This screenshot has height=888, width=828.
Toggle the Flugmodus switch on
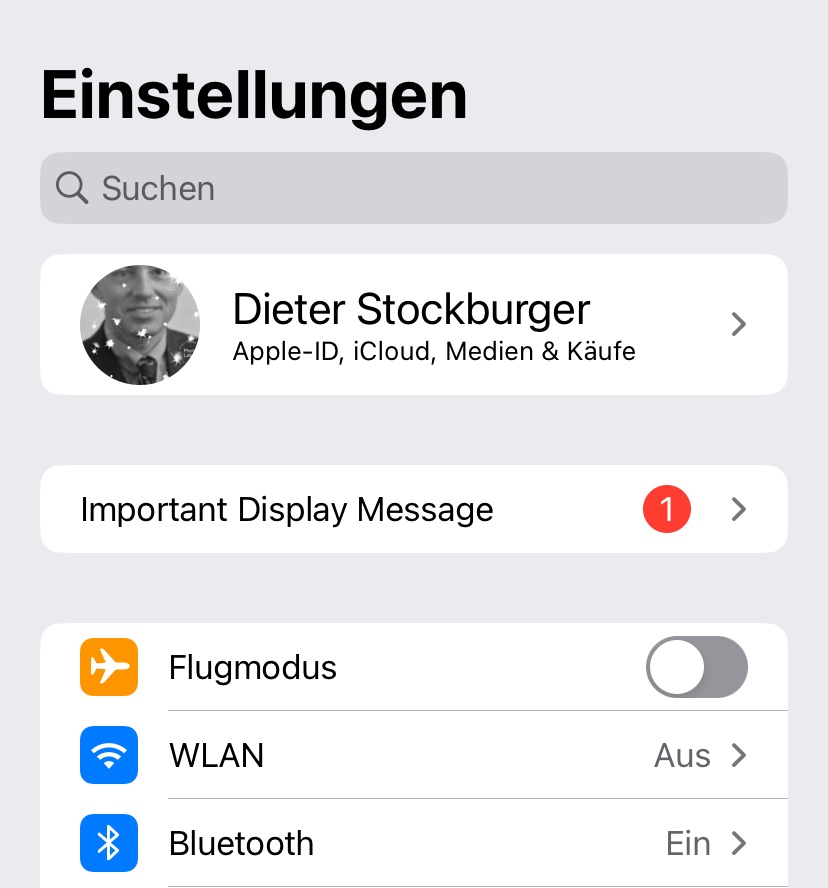tap(696, 667)
